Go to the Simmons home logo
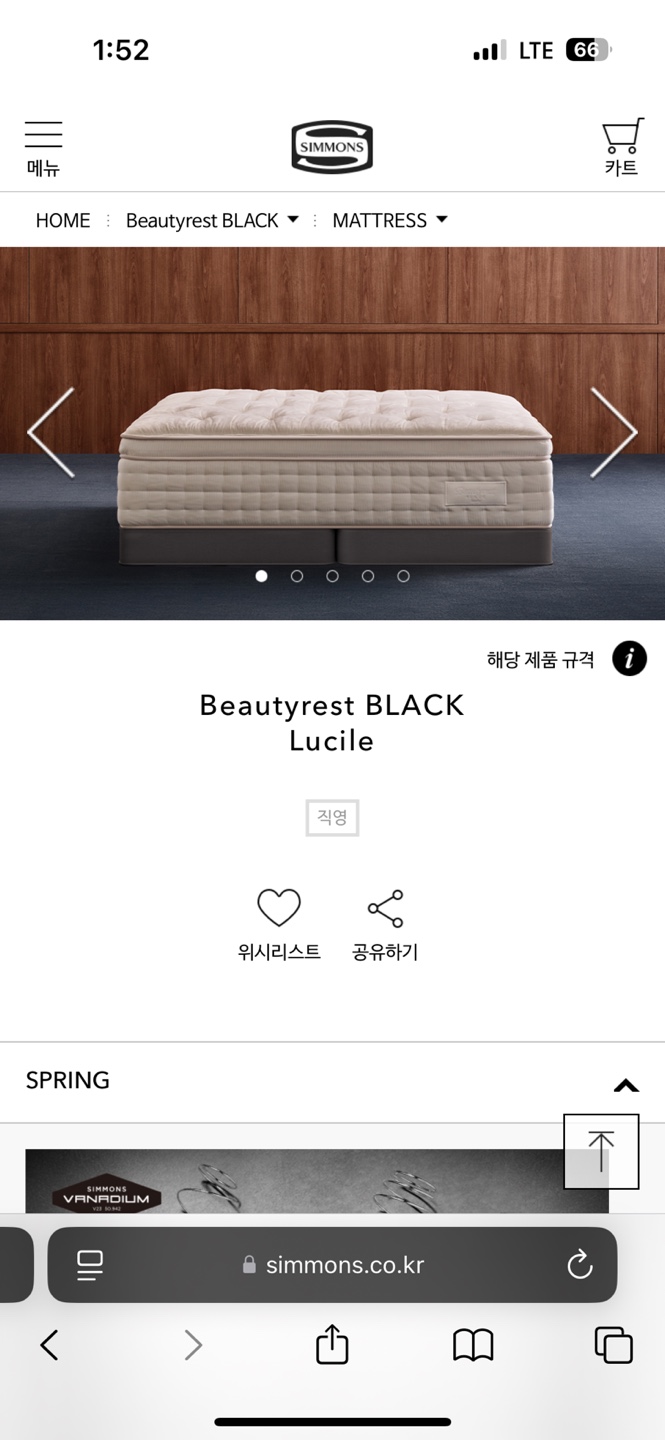Screen dimensions: 665x1440 tap(332, 148)
